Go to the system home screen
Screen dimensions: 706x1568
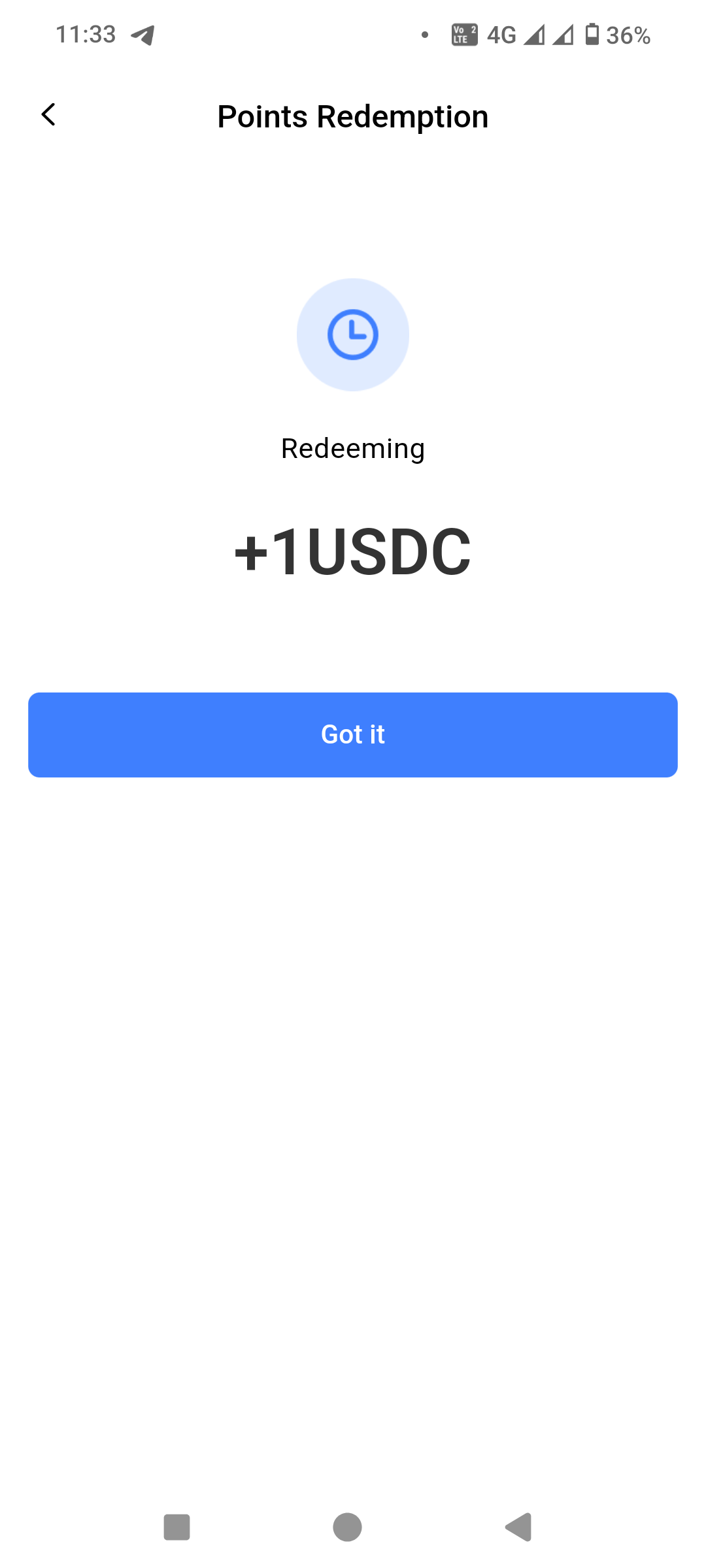pos(347,1527)
